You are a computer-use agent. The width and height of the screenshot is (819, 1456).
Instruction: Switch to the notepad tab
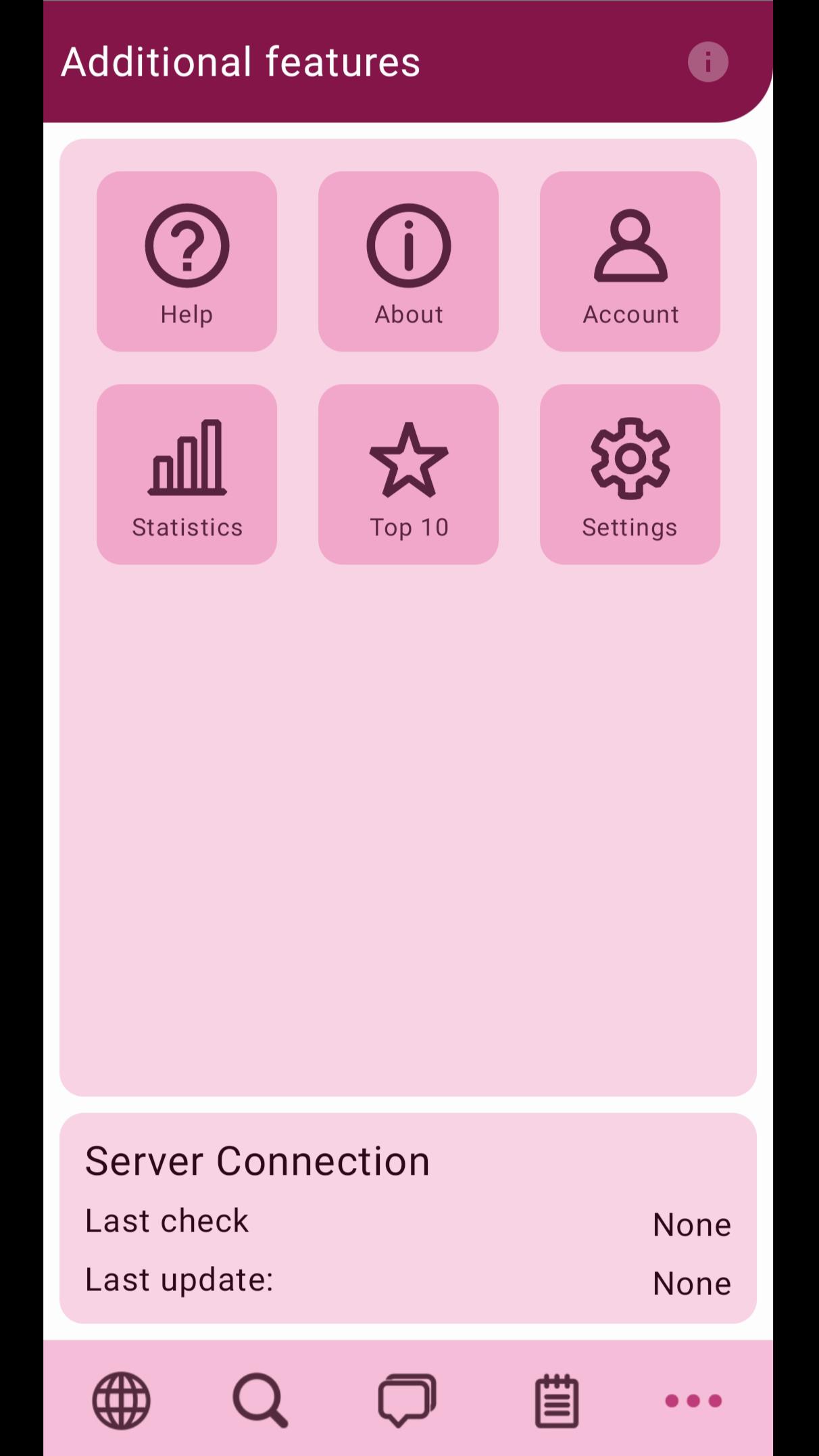tap(557, 1401)
